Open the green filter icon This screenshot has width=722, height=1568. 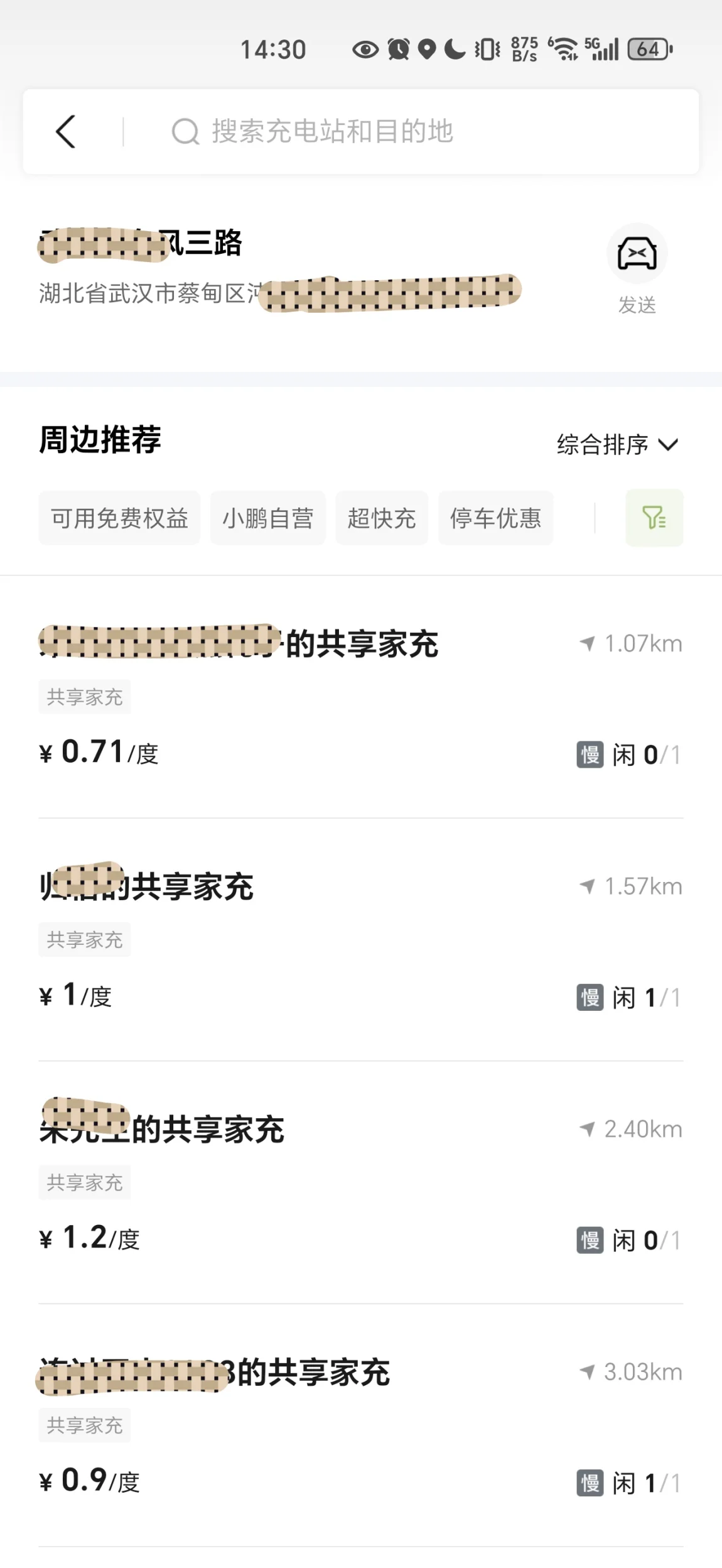[654, 518]
